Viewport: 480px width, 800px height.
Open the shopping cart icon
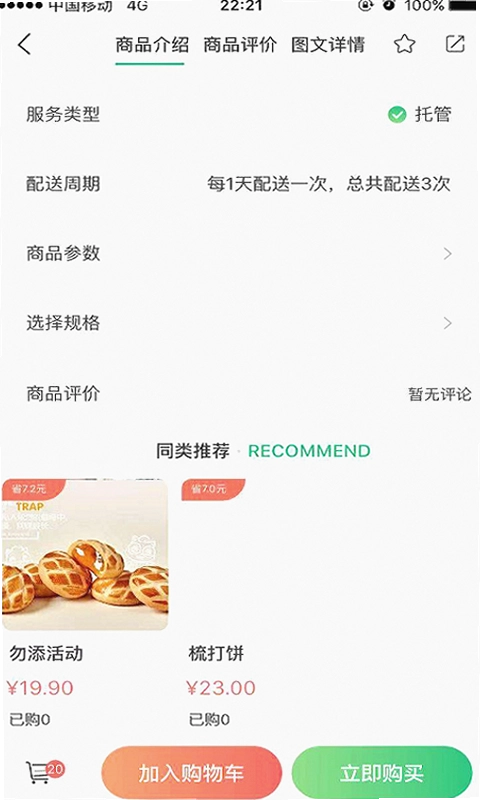[x=44, y=772]
